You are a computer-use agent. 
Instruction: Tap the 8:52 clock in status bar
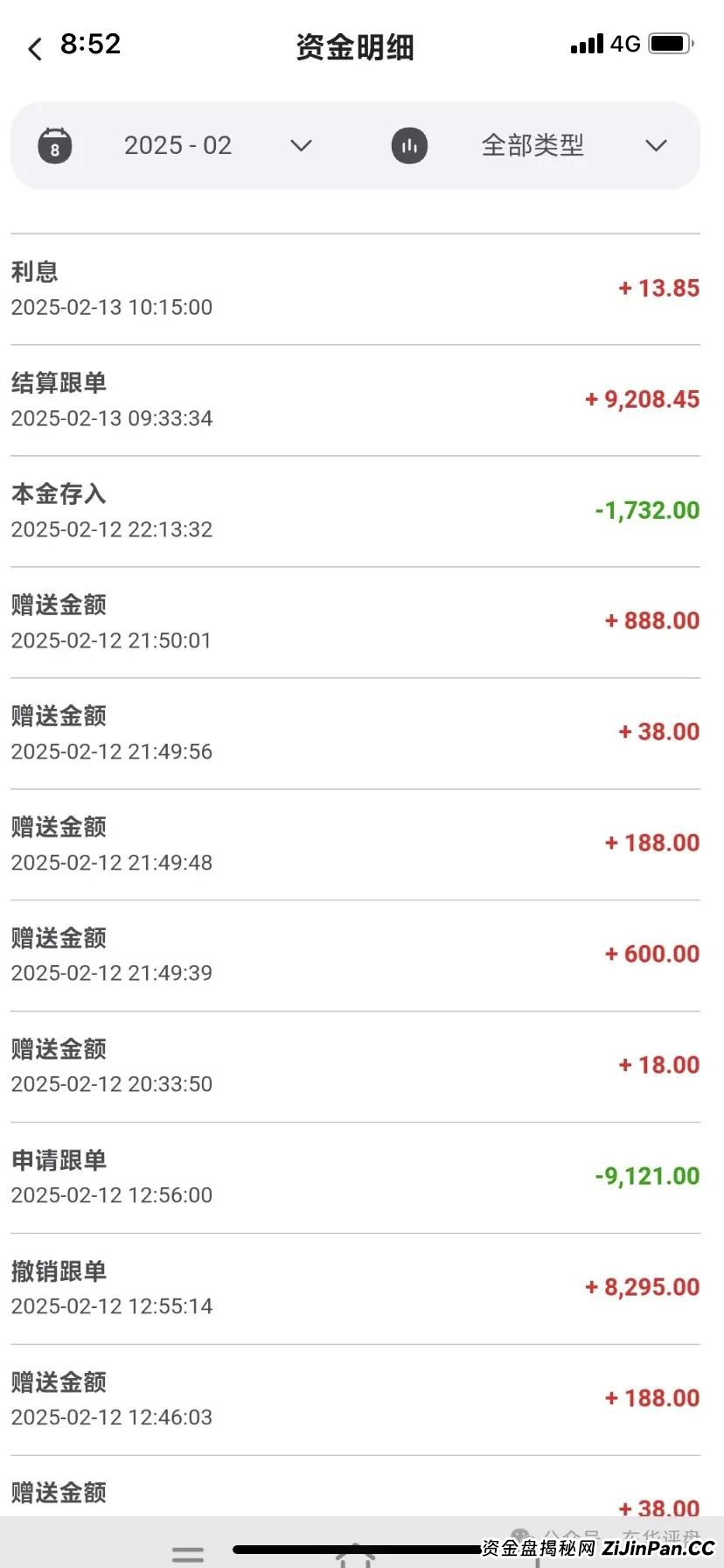click(x=91, y=45)
